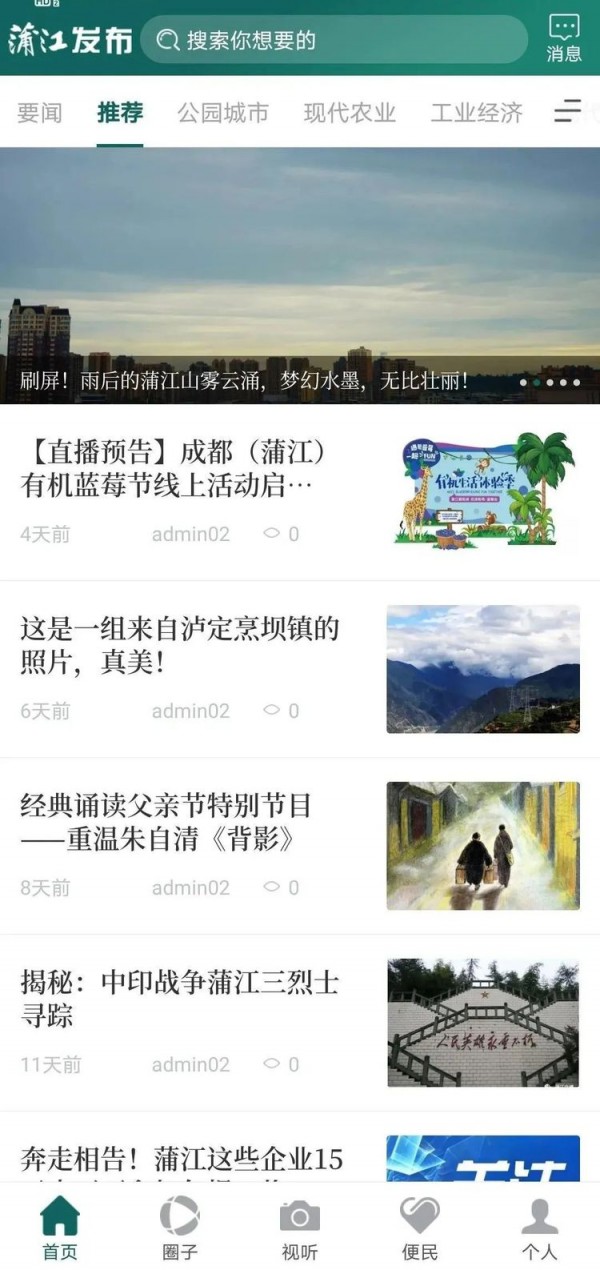Switch to the 公园城市 tab
Viewport: 600px width, 1270px height.
click(223, 113)
